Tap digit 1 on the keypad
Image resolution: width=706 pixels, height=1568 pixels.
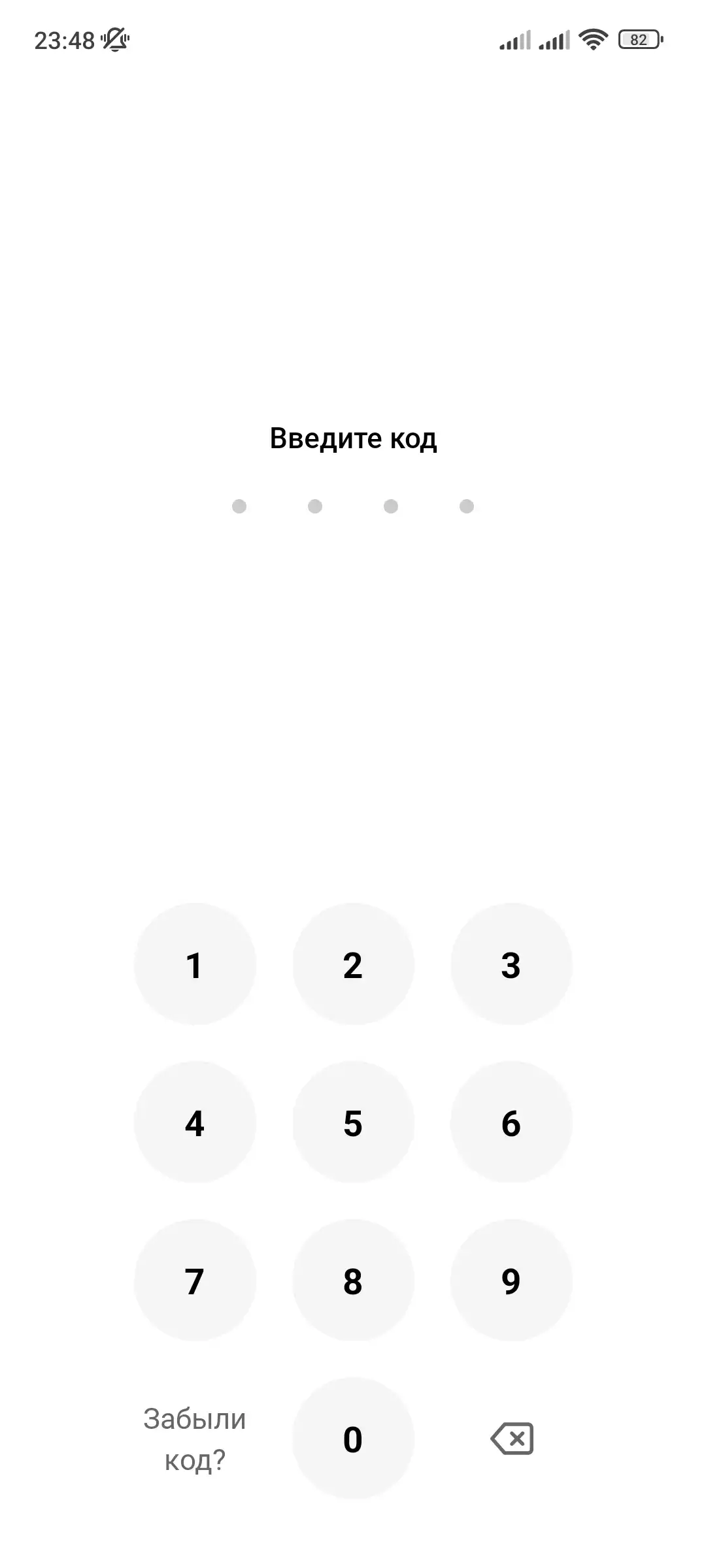click(195, 964)
